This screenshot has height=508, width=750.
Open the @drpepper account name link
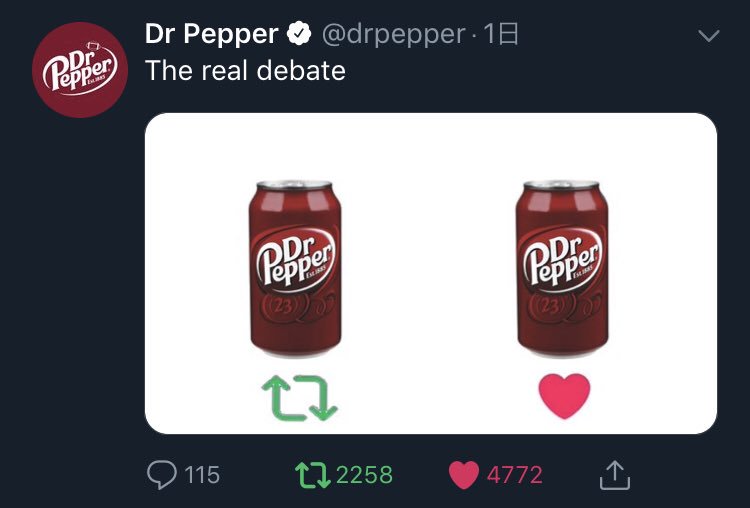393,34
